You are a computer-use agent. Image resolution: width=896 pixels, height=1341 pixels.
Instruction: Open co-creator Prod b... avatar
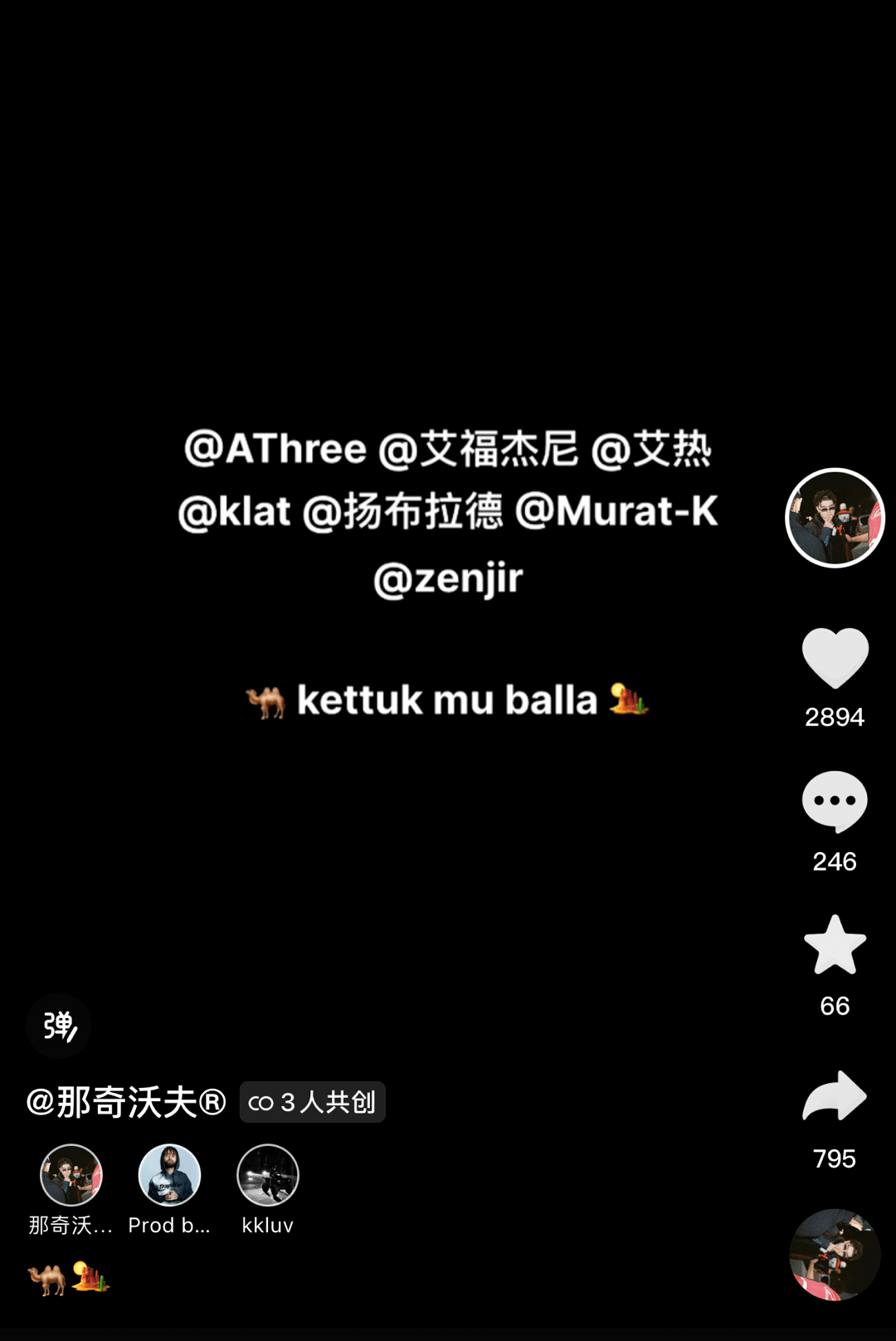[x=169, y=1175]
